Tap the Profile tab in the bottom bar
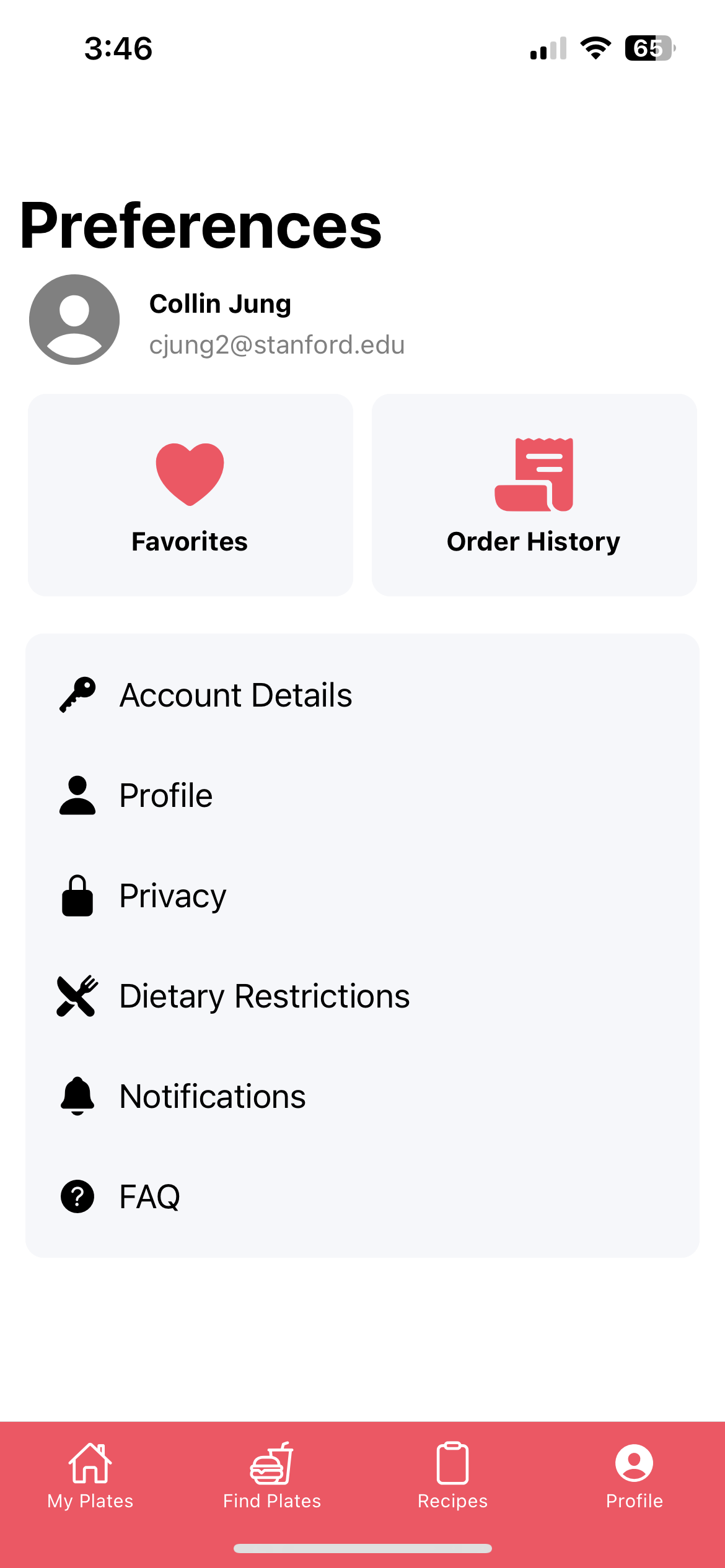The height and width of the screenshot is (1568, 725). click(x=634, y=1475)
